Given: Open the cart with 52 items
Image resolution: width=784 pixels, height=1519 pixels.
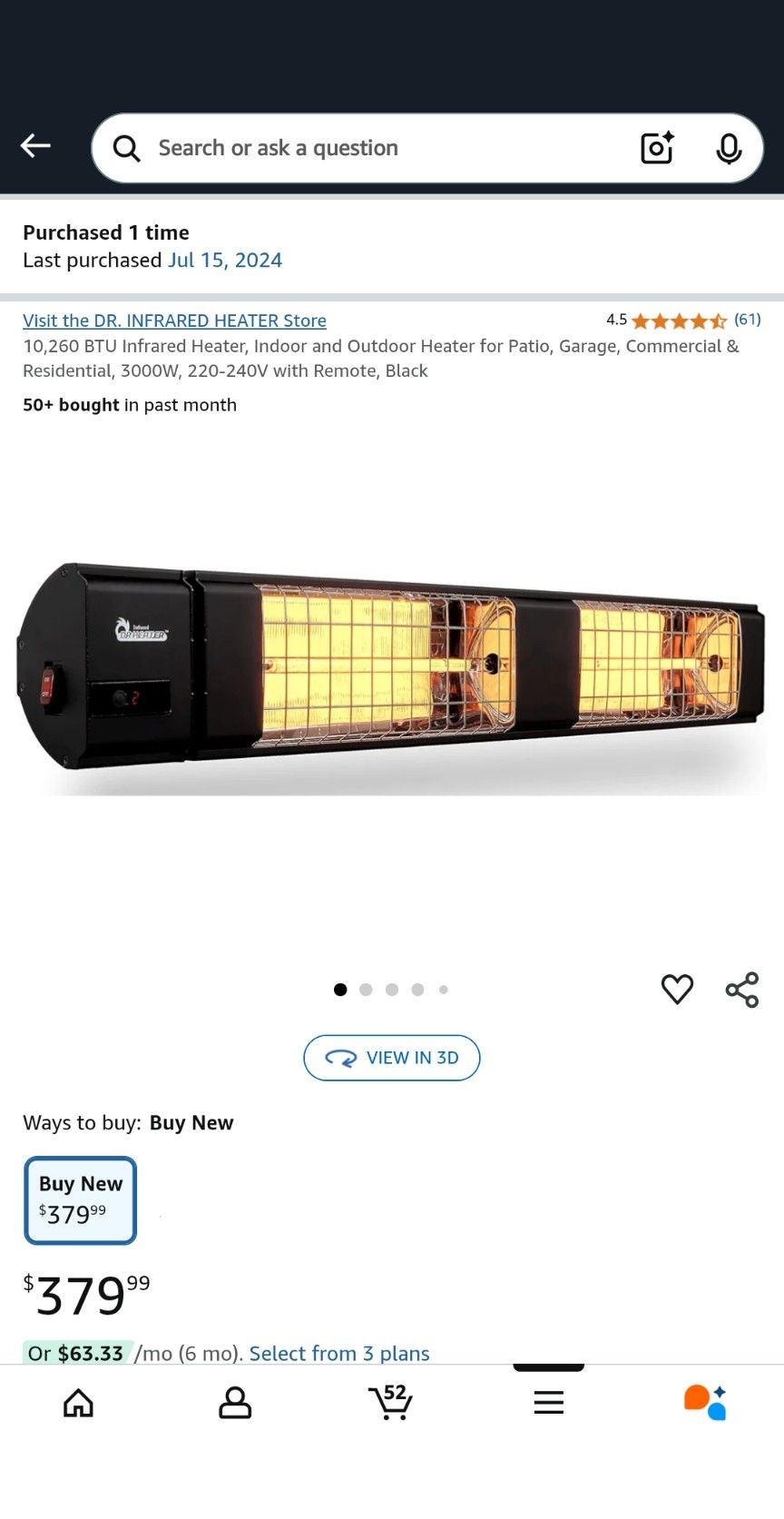Looking at the screenshot, I should (x=391, y=1403).
